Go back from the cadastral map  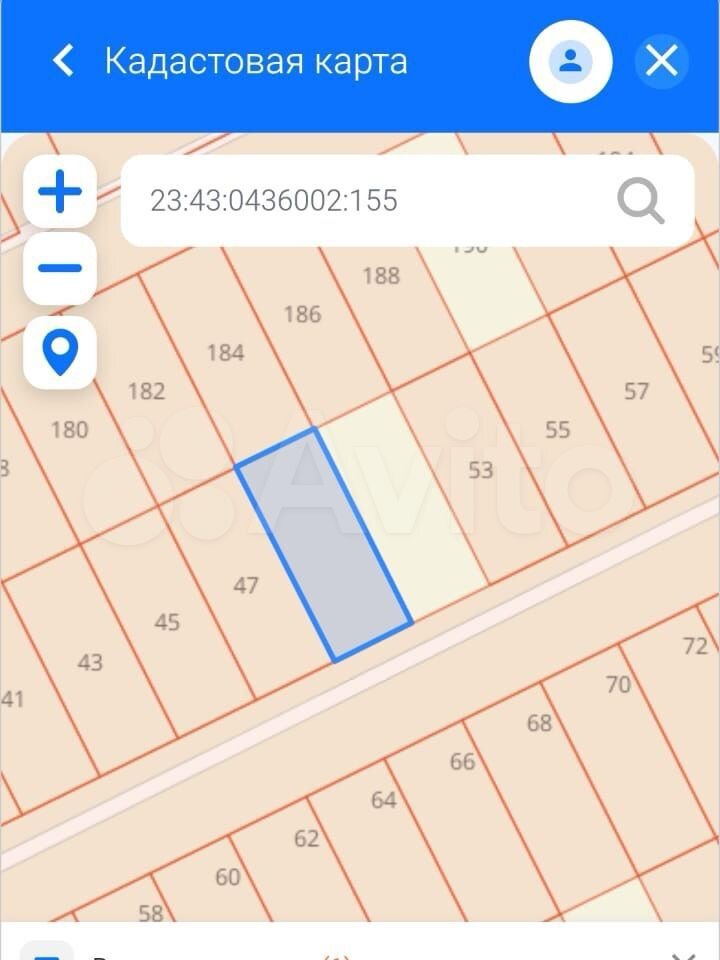[x=63, y=61]
